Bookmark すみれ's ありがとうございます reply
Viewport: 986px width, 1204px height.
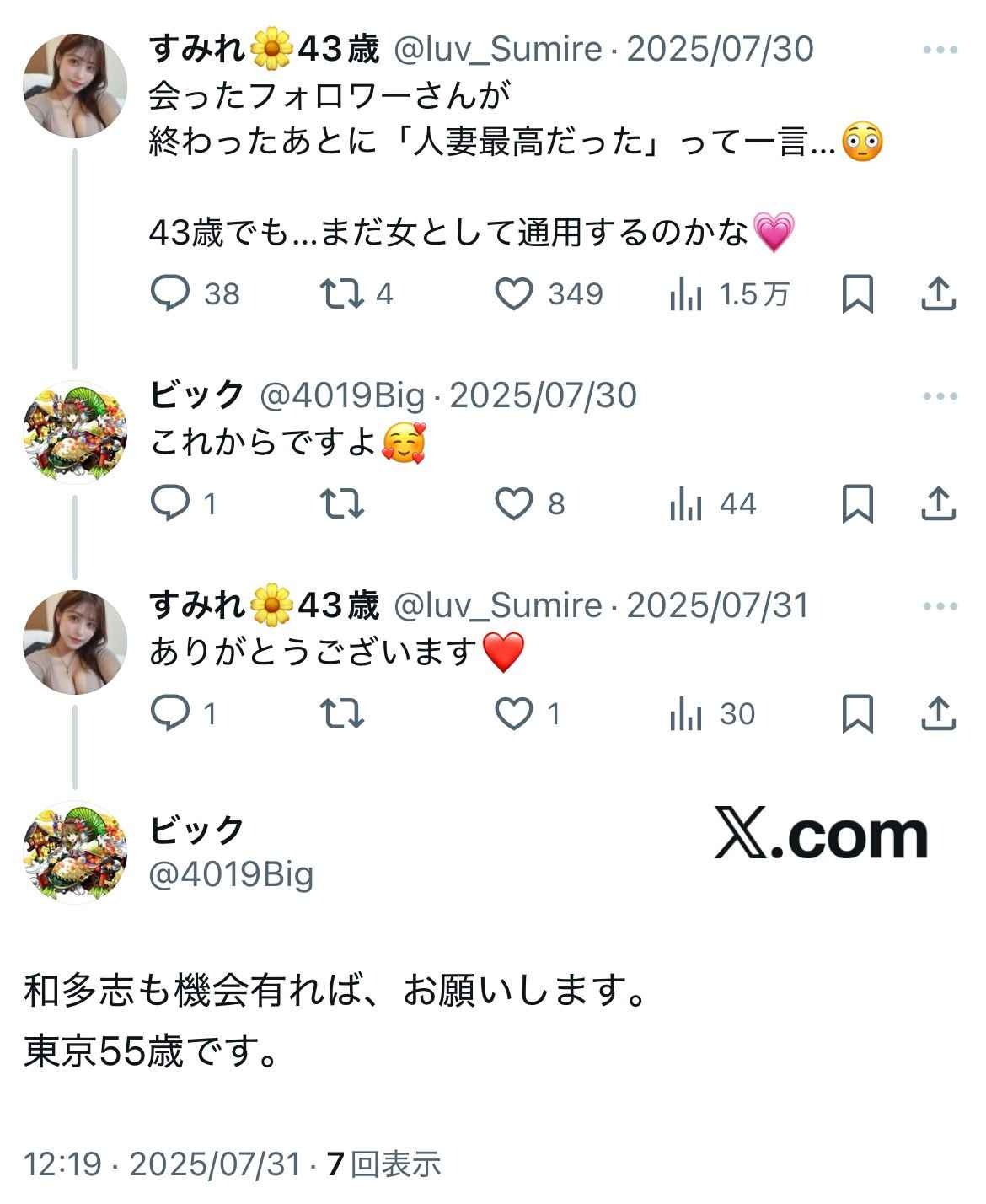[858, 714]
